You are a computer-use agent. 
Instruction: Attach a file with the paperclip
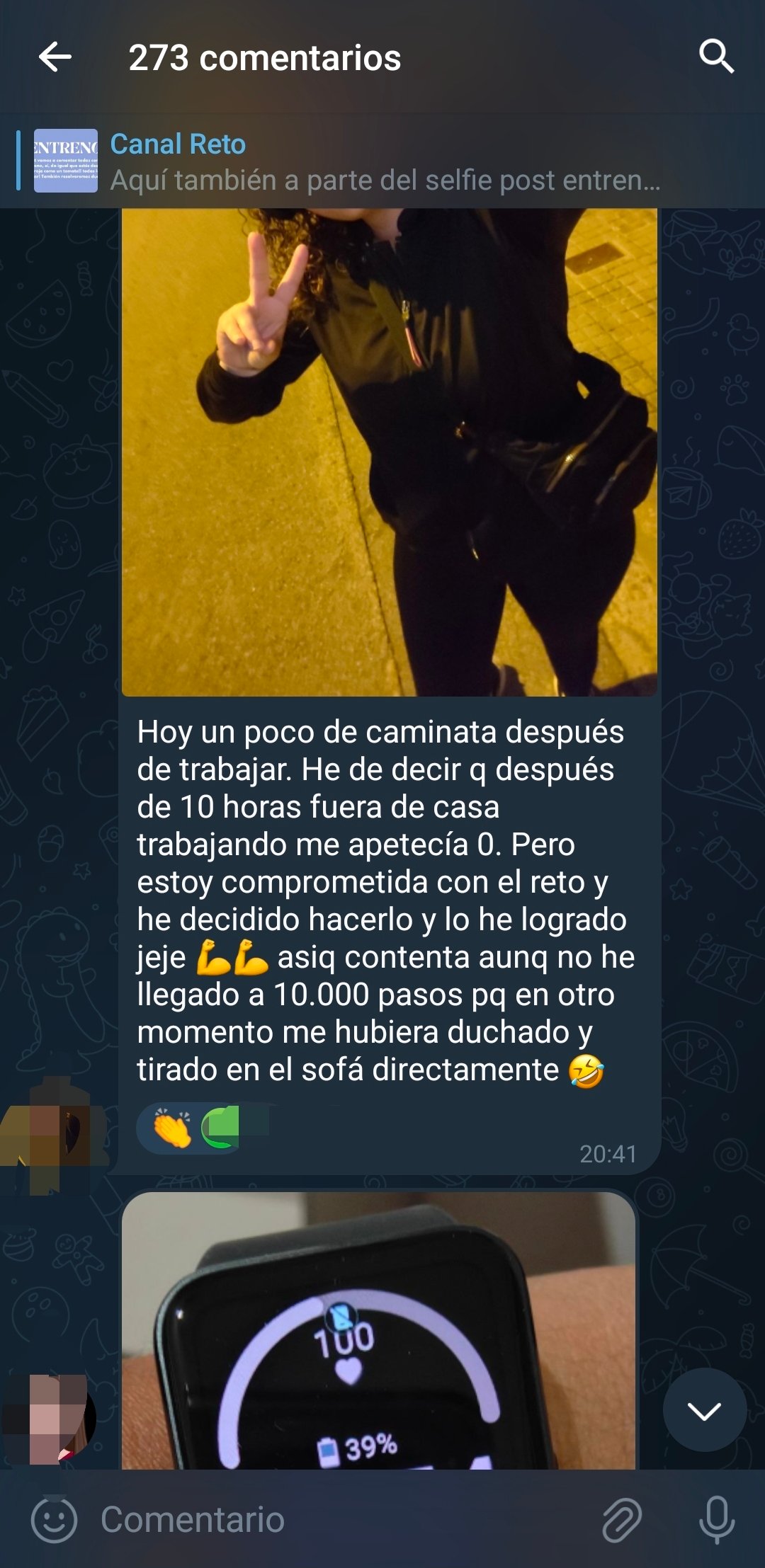click(621, 1520)
